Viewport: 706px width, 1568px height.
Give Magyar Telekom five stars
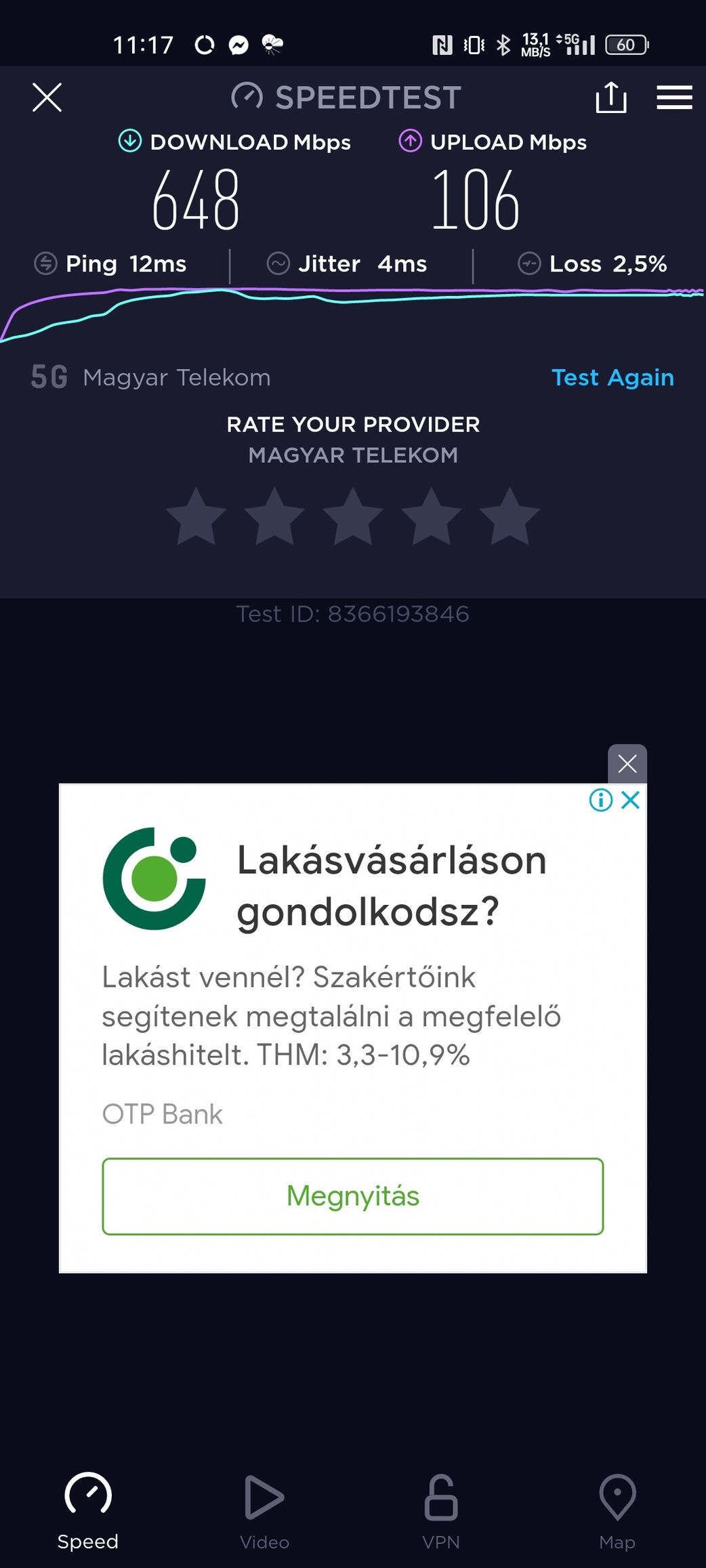[x=510, y=517]
